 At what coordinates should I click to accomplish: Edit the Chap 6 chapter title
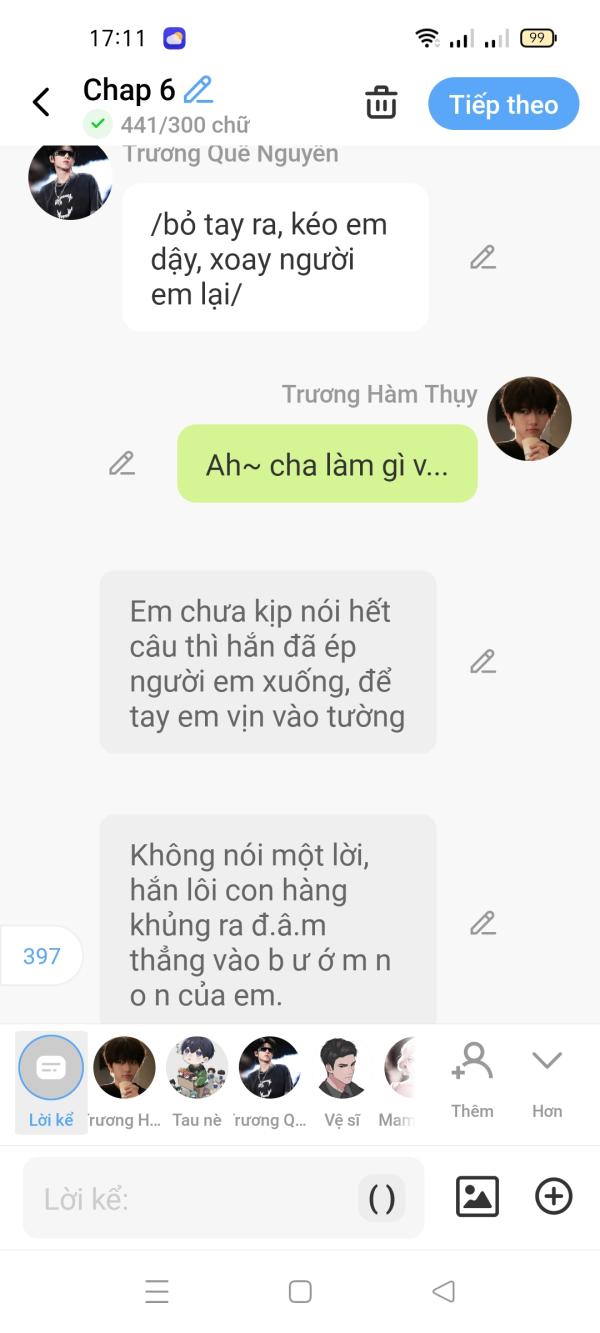click(x=199, y=90)
